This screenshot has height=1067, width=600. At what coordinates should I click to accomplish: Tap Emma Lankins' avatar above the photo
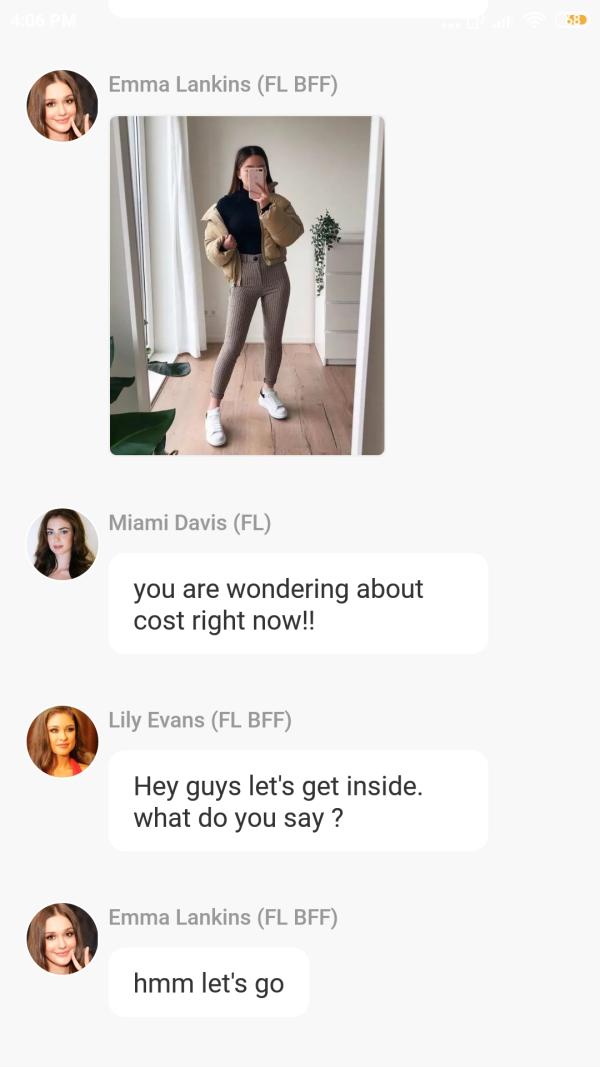click(62, 105)
